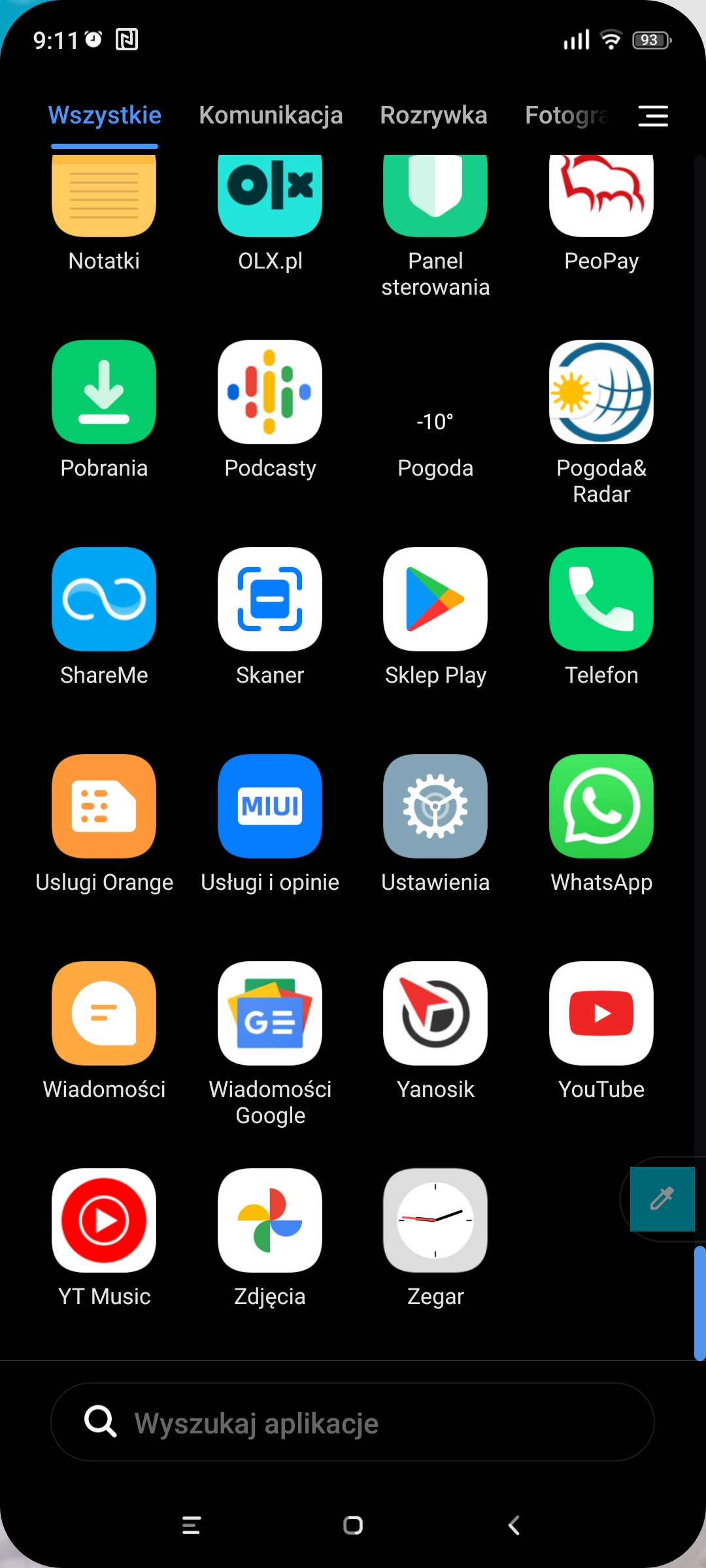This screenshot has width=706, height=1568.
Task: Open Ustawienia settings
Action: (x=435, y=806)
